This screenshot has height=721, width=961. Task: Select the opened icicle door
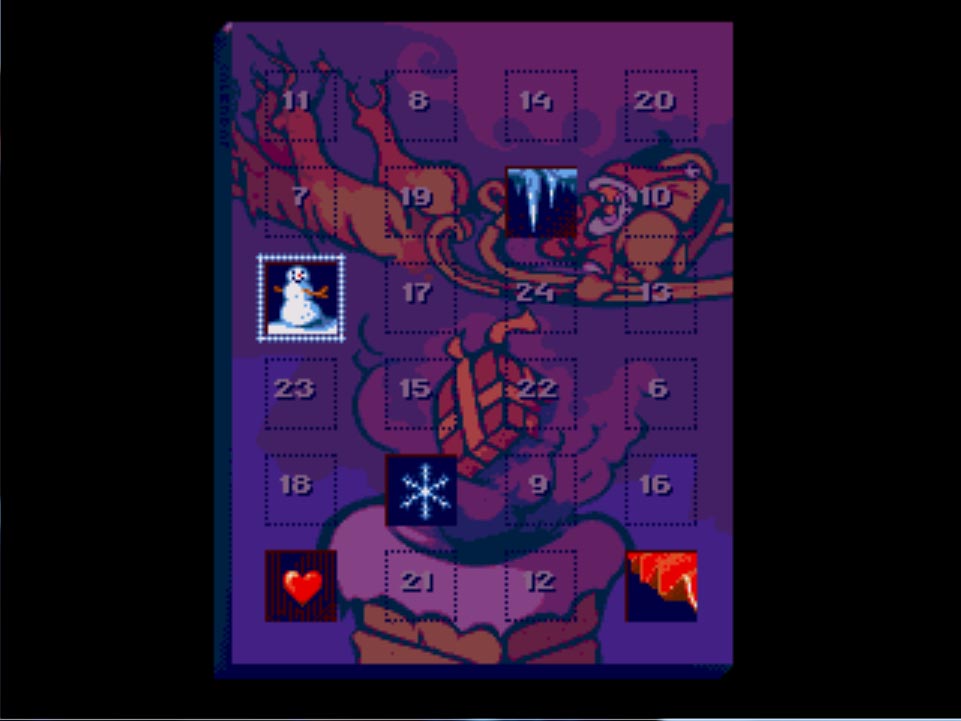coord(541,202)
